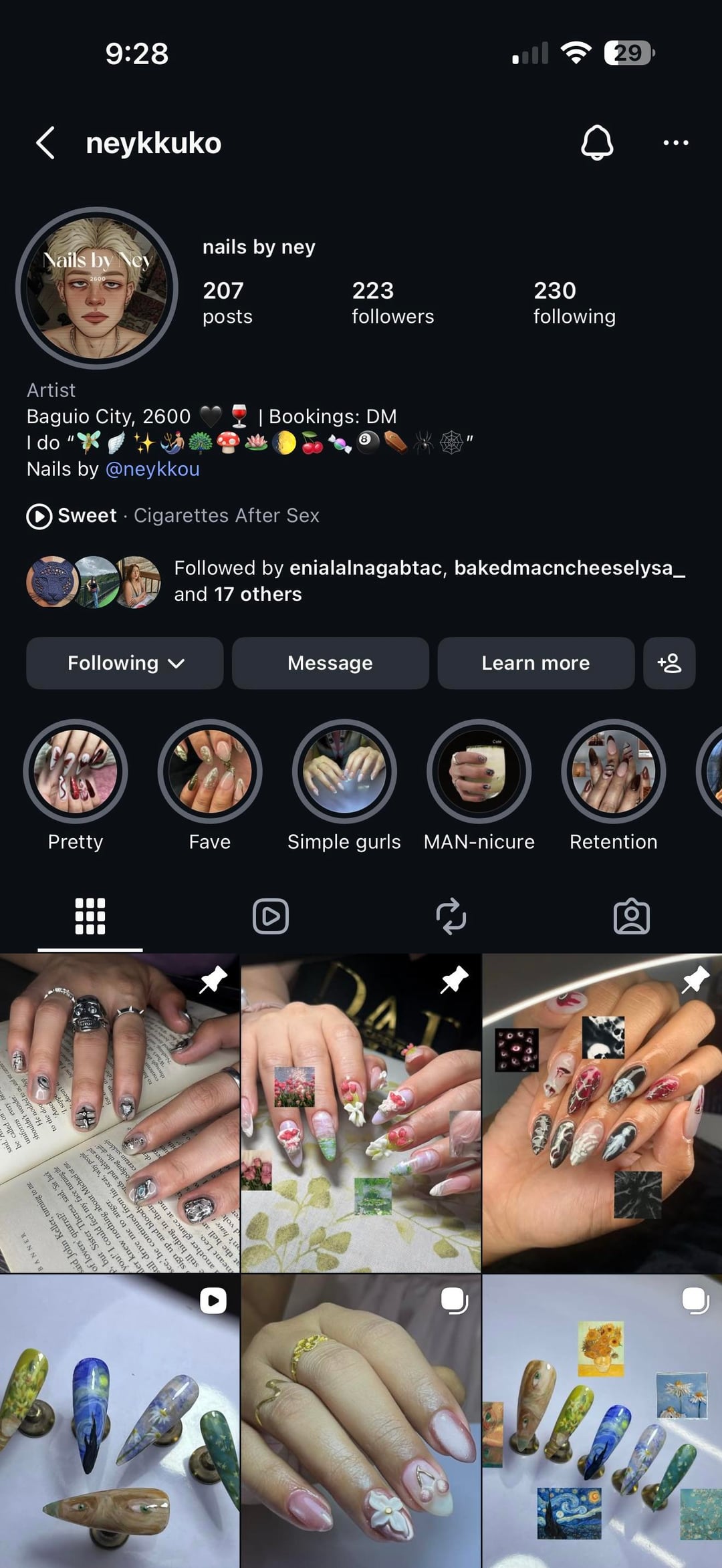Open the Retention highlight
722x1568 pixels.
click(613, 771)
